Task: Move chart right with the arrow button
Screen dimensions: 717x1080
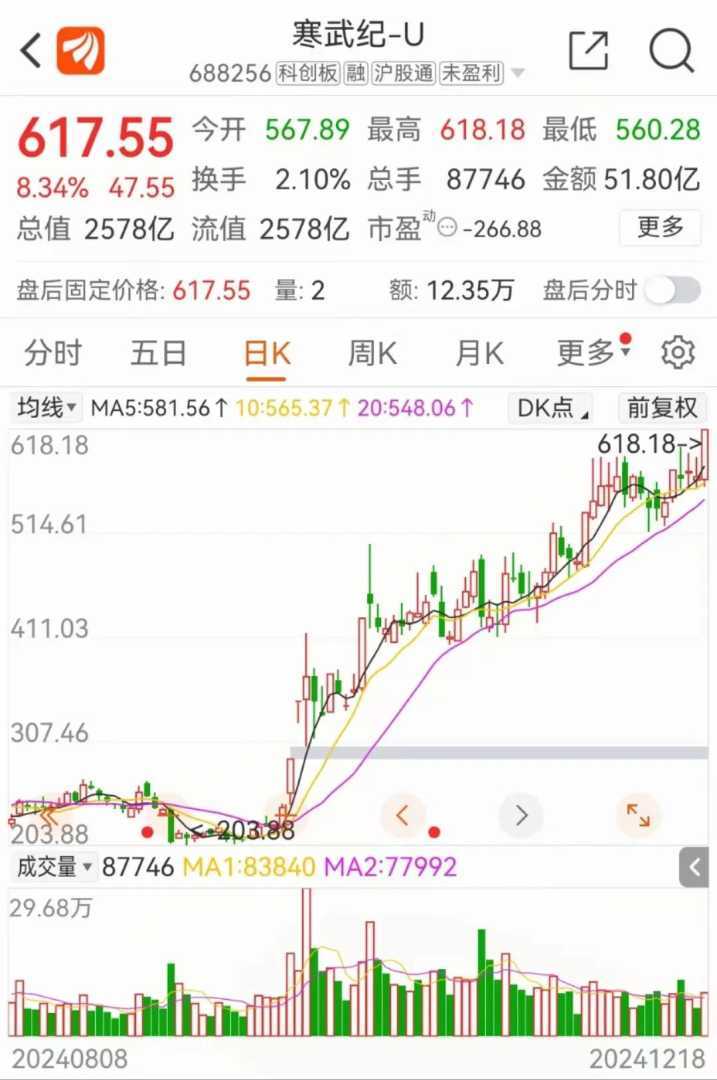Action: click(x=520, y=815)
